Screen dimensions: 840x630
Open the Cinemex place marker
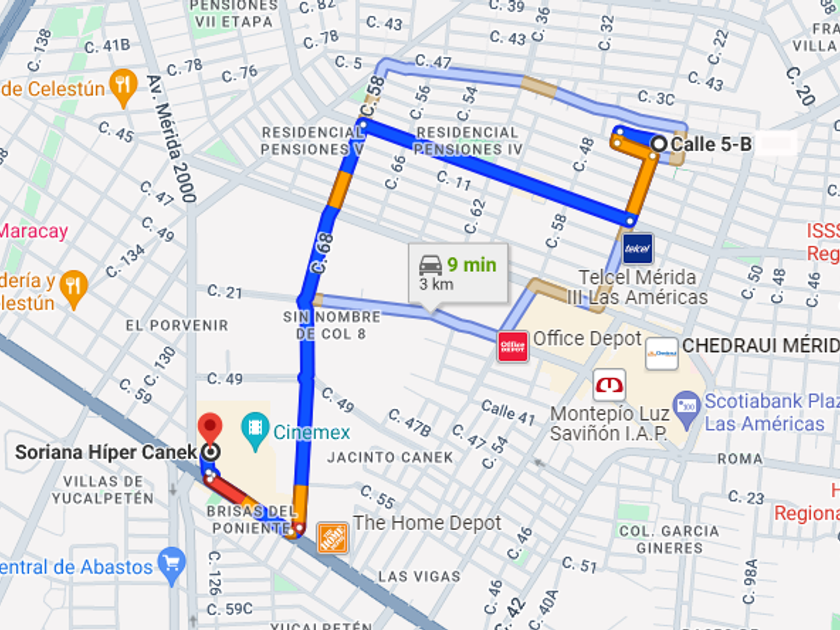click(x=255, y=431)
